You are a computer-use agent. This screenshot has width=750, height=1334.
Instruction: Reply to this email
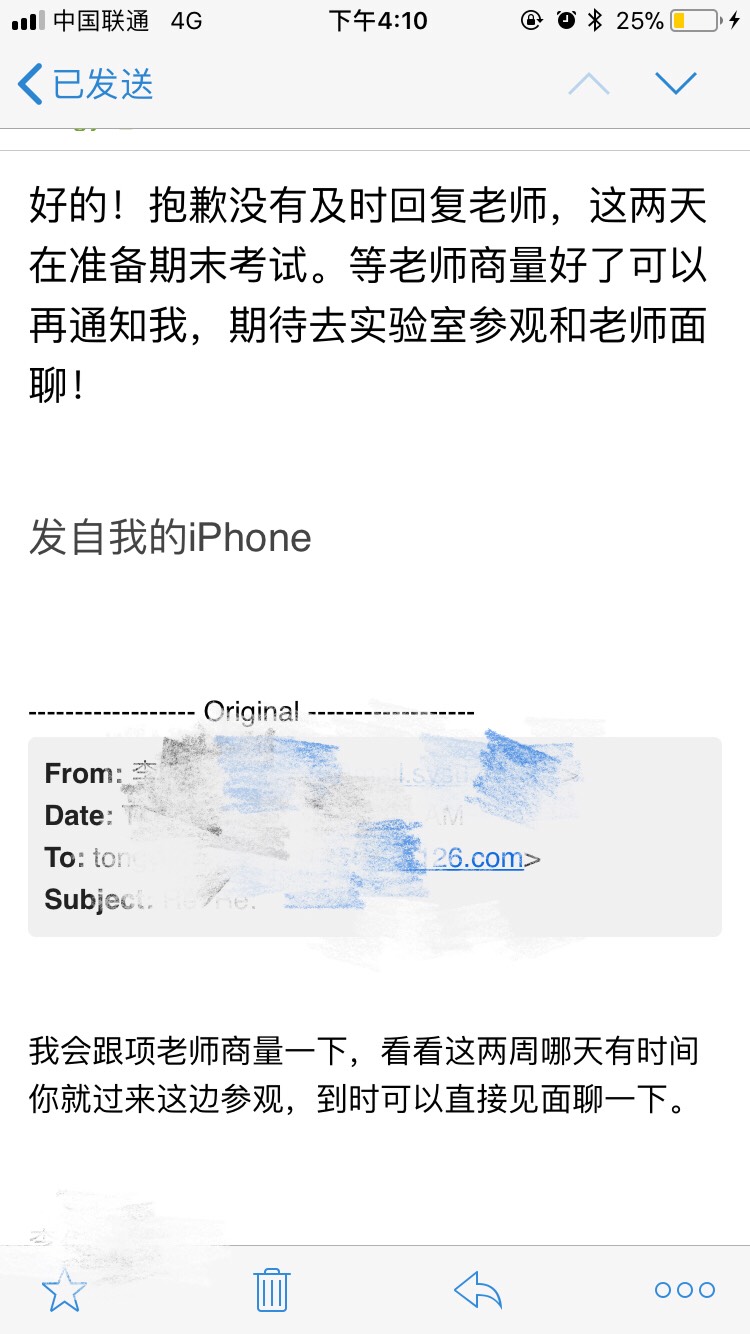[478, 1290]
